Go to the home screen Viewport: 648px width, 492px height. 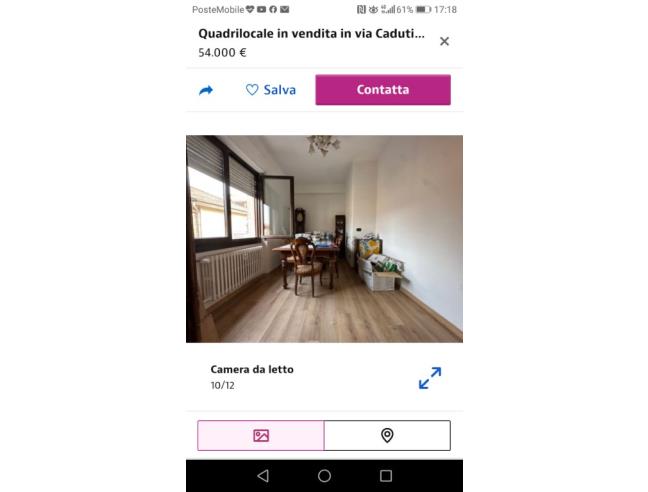click(324, 476)
